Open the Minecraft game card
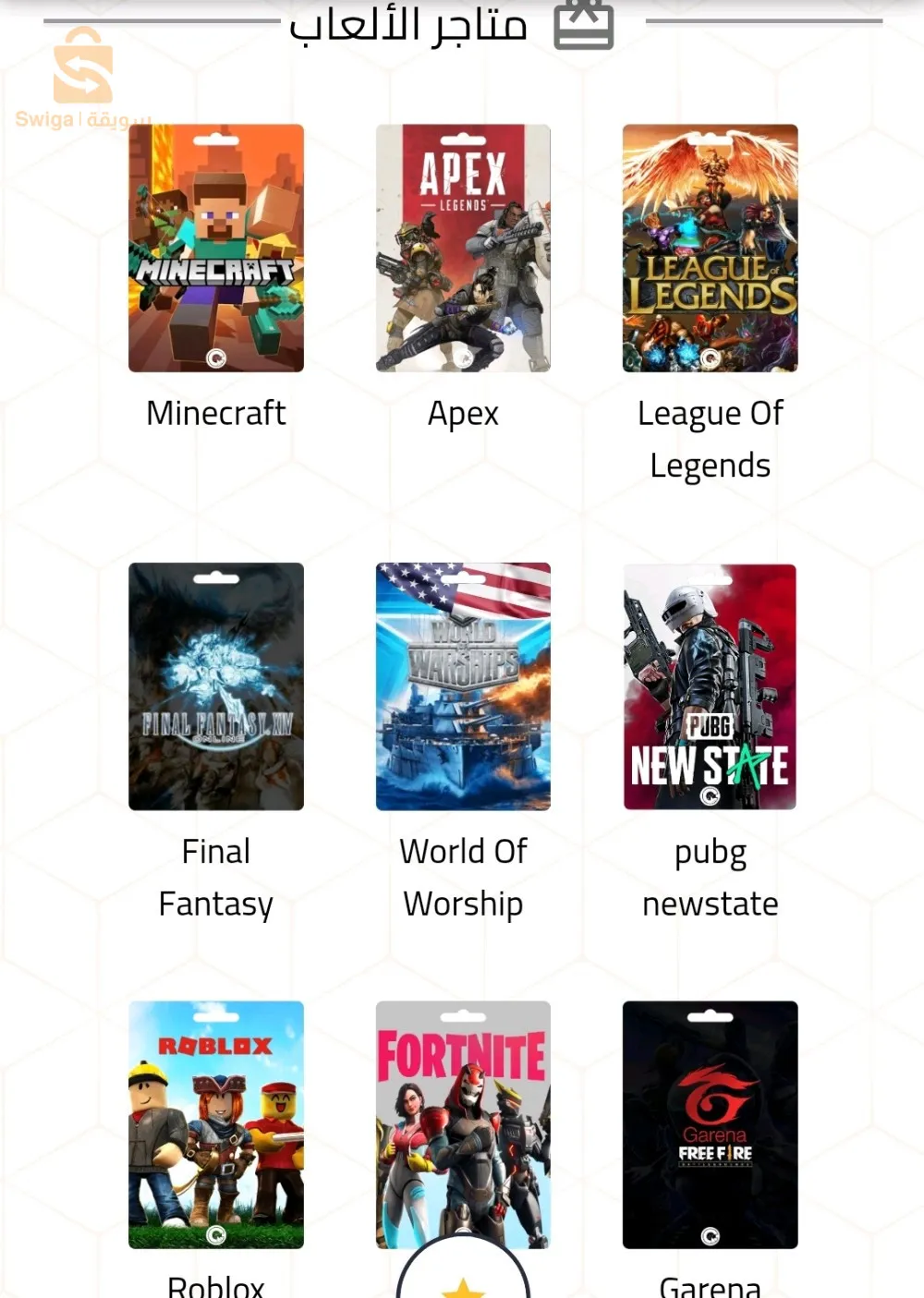 pyautogui.click(x=216, y=249)
